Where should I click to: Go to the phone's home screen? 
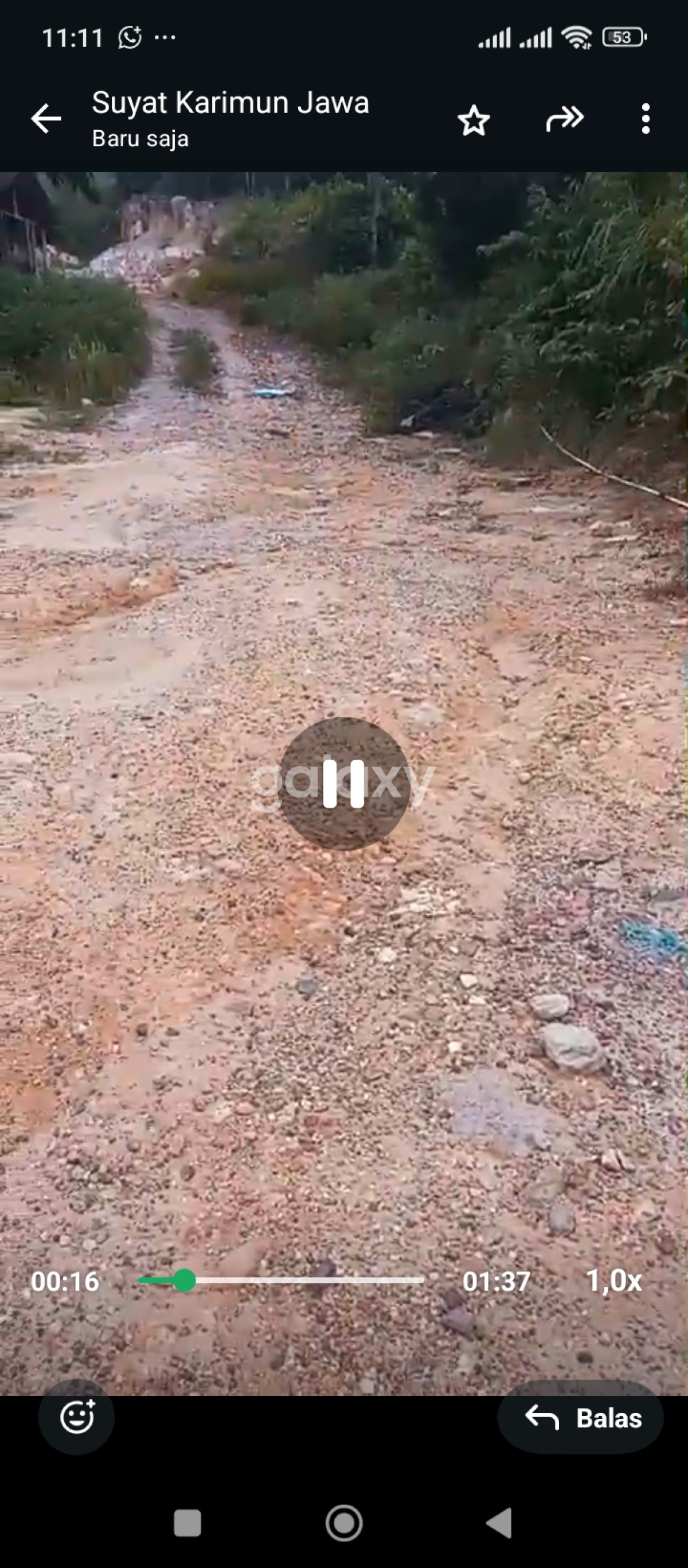(343, 1523)
